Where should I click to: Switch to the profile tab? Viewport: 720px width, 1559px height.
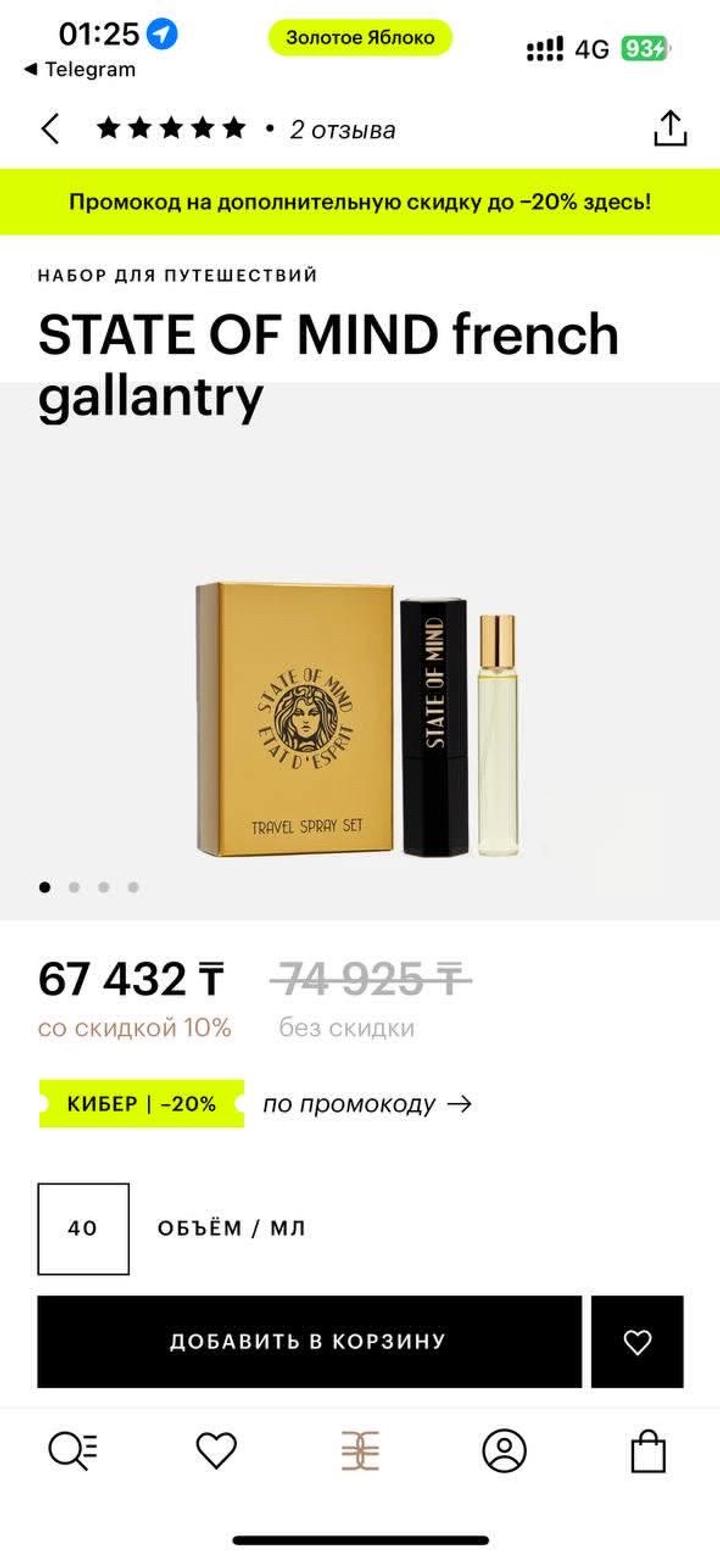click(x=504, y=1450)
